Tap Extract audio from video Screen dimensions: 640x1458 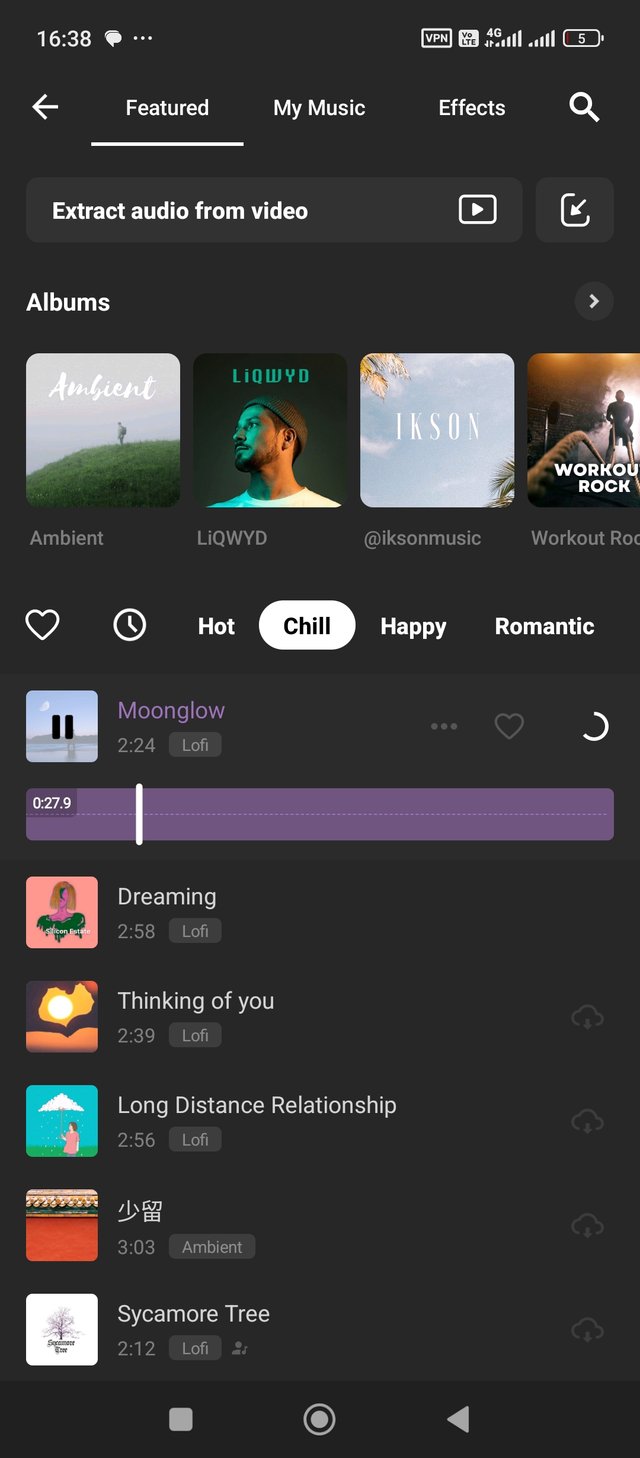click(x=274, y=210)
